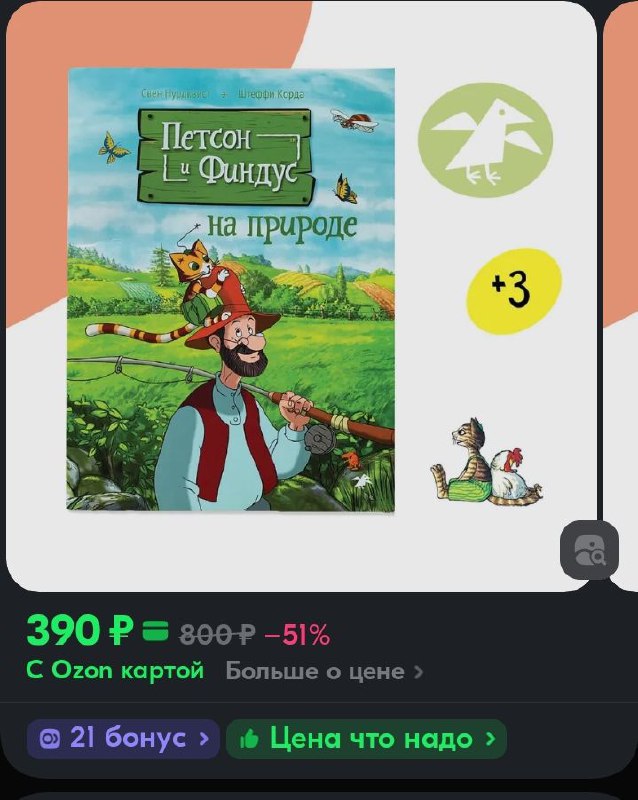Open Больше о цене details

coord(324,671)
